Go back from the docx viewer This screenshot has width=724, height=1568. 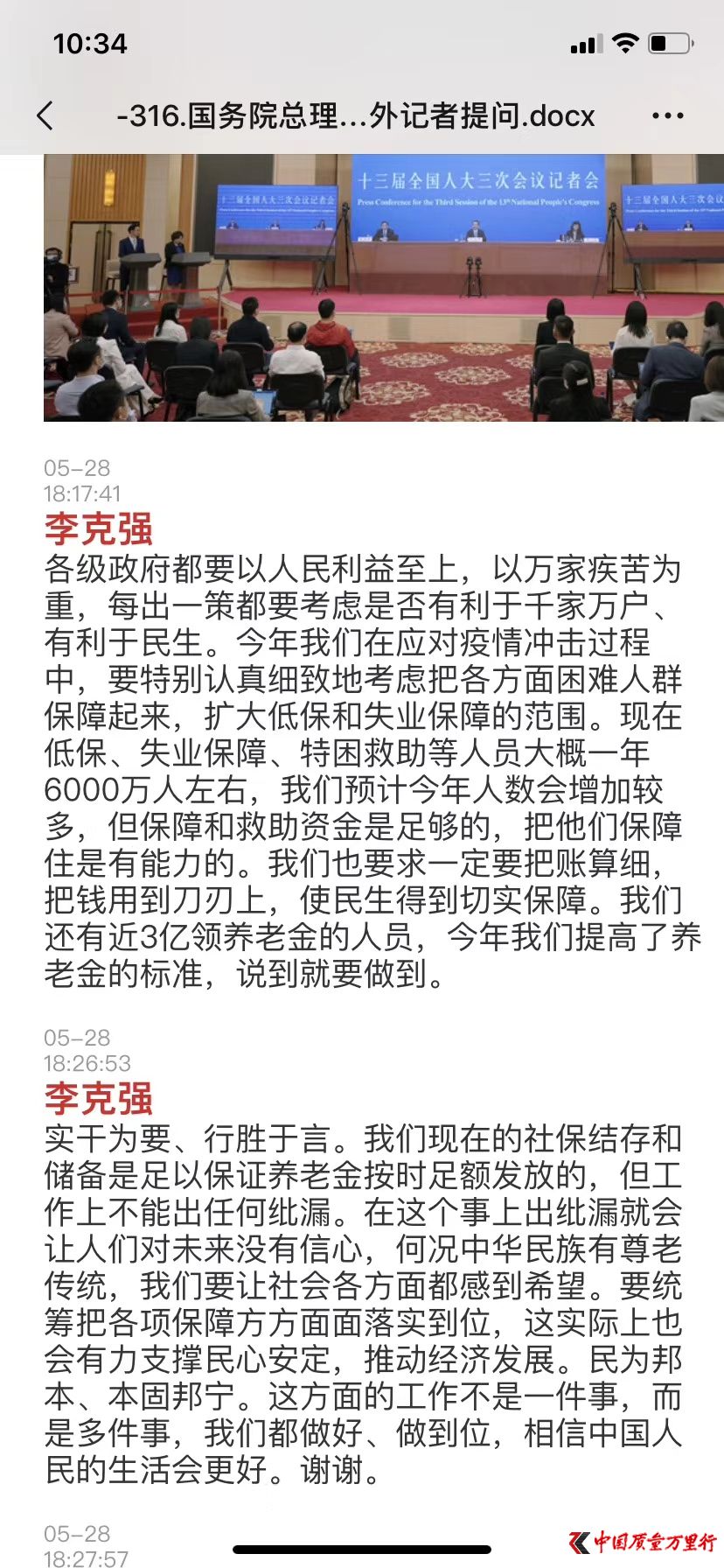click(45, 115)
